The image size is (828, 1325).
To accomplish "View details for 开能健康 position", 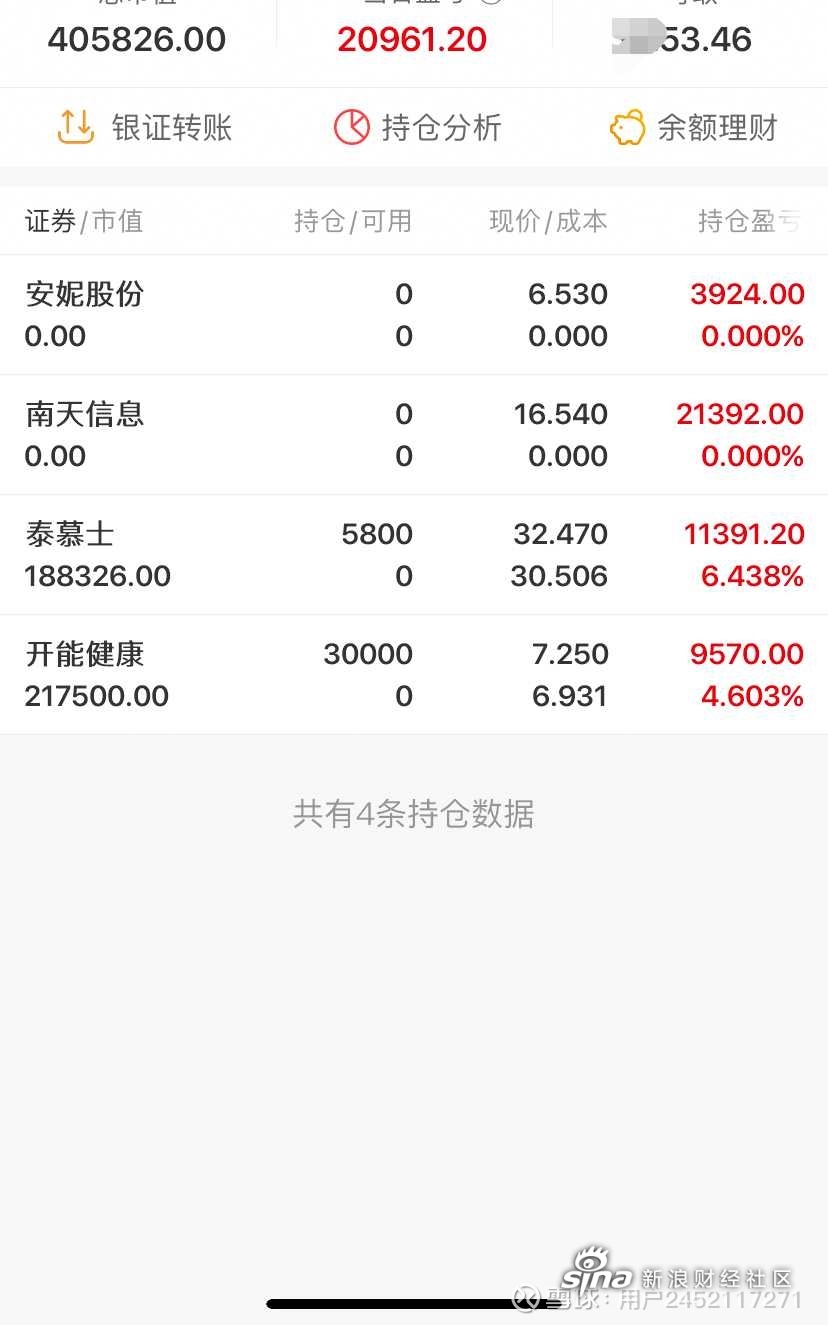I will click(x=414, y=675).
